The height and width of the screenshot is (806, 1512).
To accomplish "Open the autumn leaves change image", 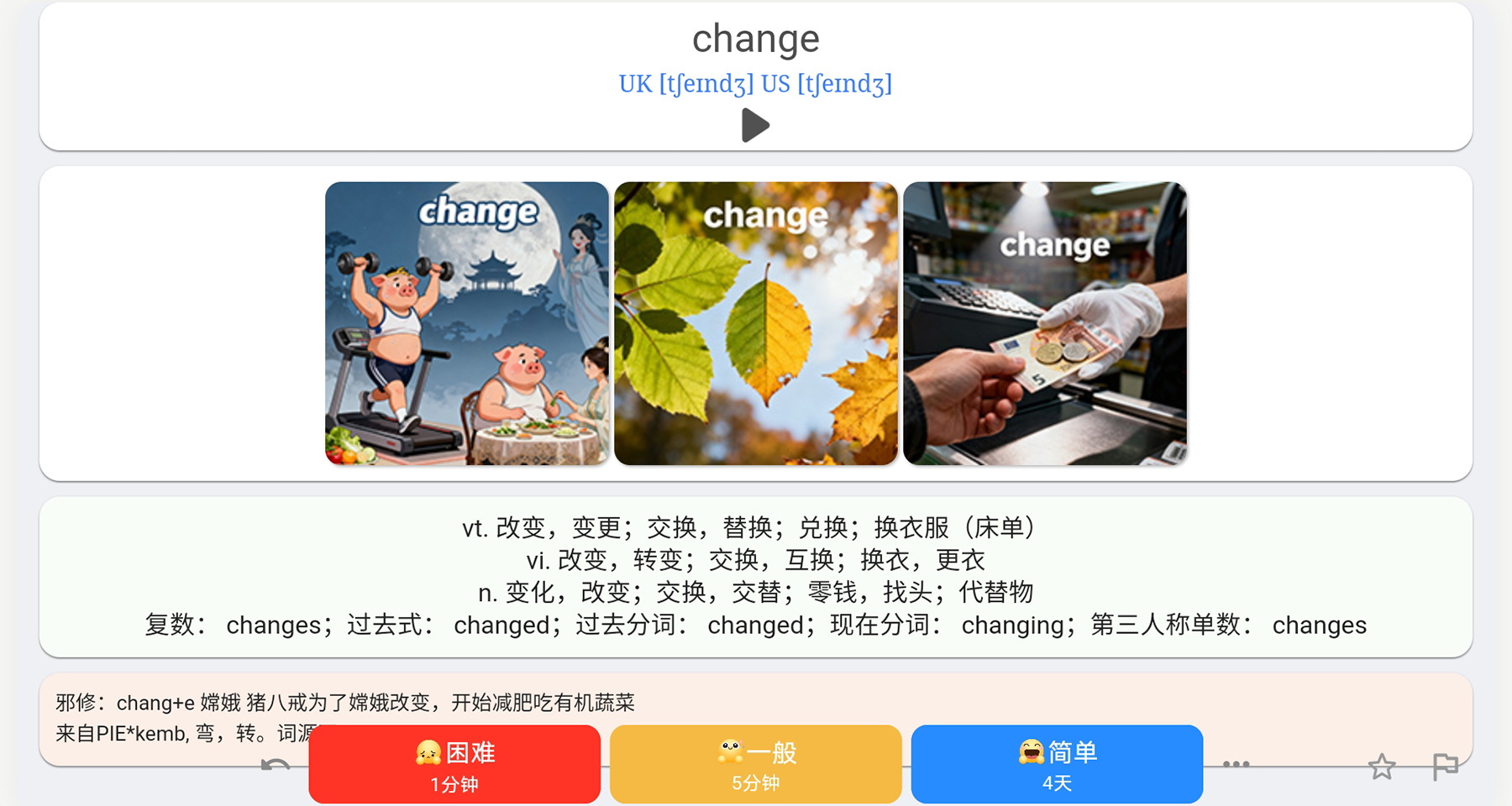I will (756, 323).
